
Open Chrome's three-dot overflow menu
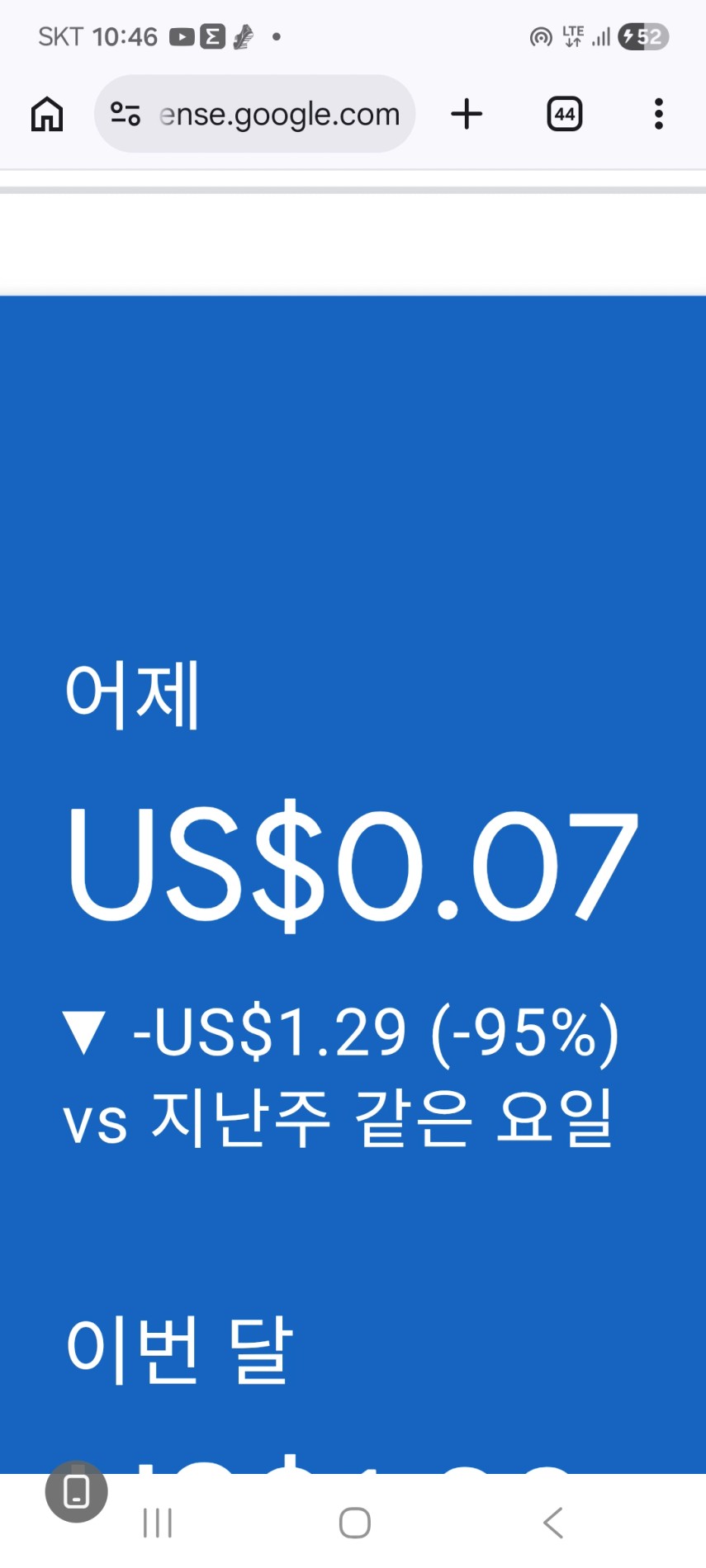[658, 114]
